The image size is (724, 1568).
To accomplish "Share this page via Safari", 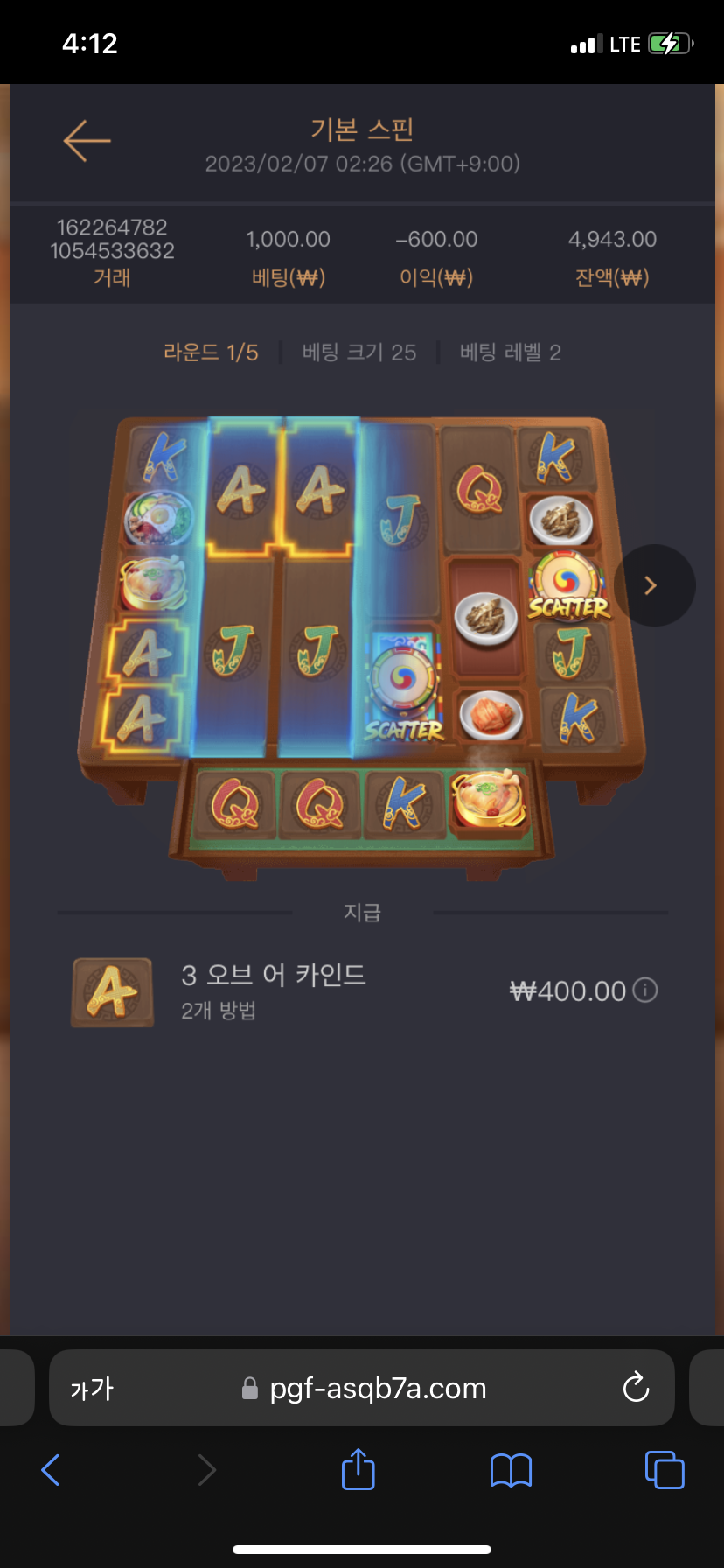I will (x=358, y=1469).
